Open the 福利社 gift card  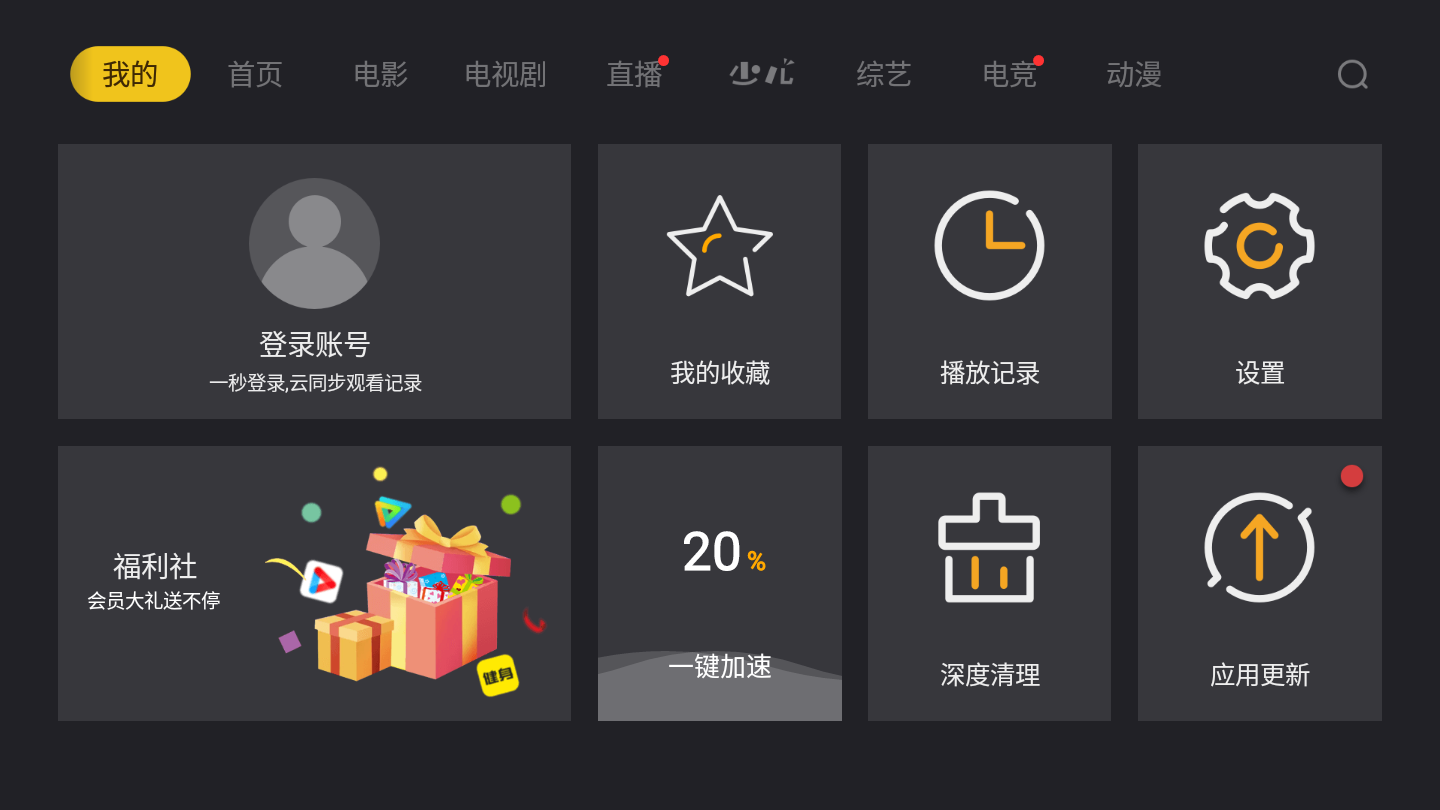(x=314, y=583)
